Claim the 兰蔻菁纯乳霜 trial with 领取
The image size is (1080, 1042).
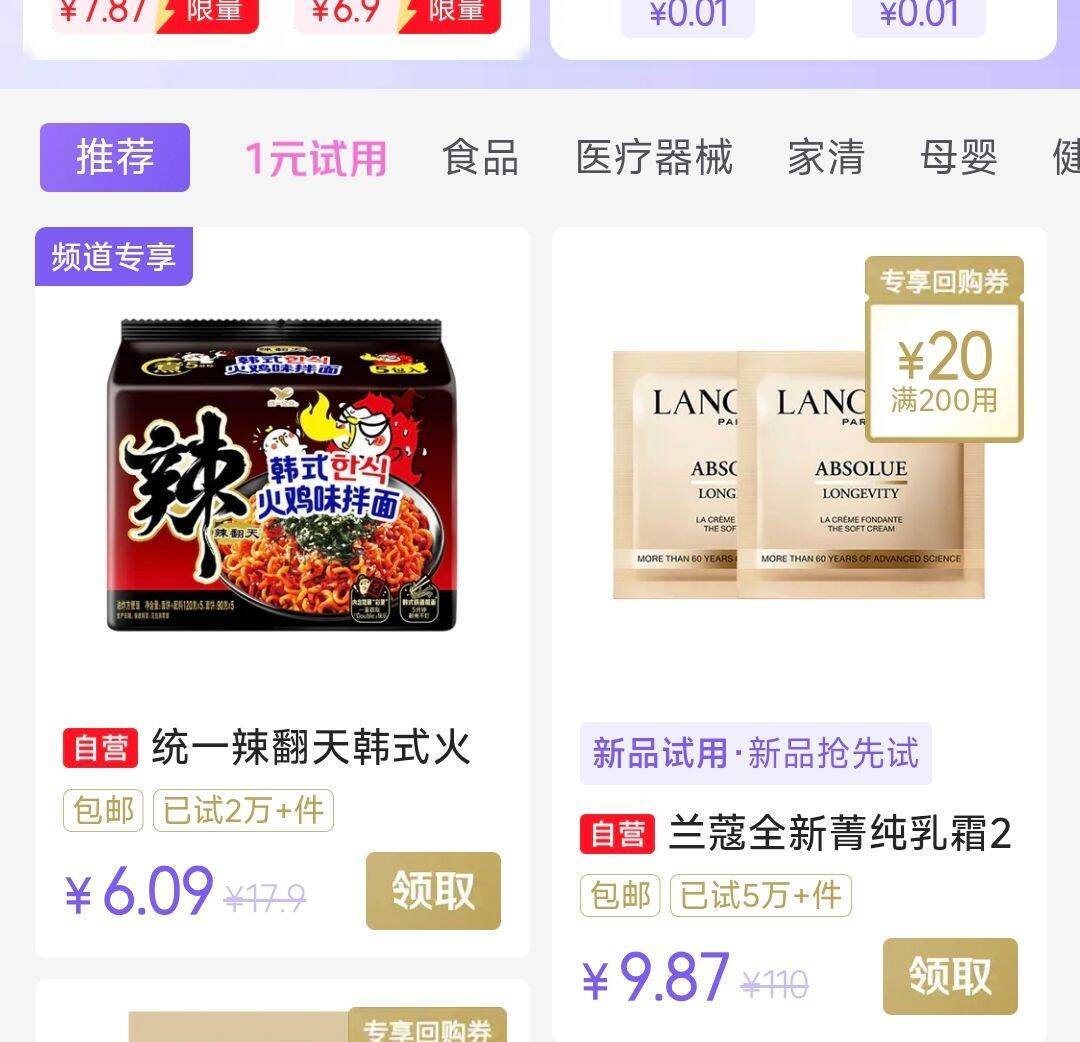(950, 976)
